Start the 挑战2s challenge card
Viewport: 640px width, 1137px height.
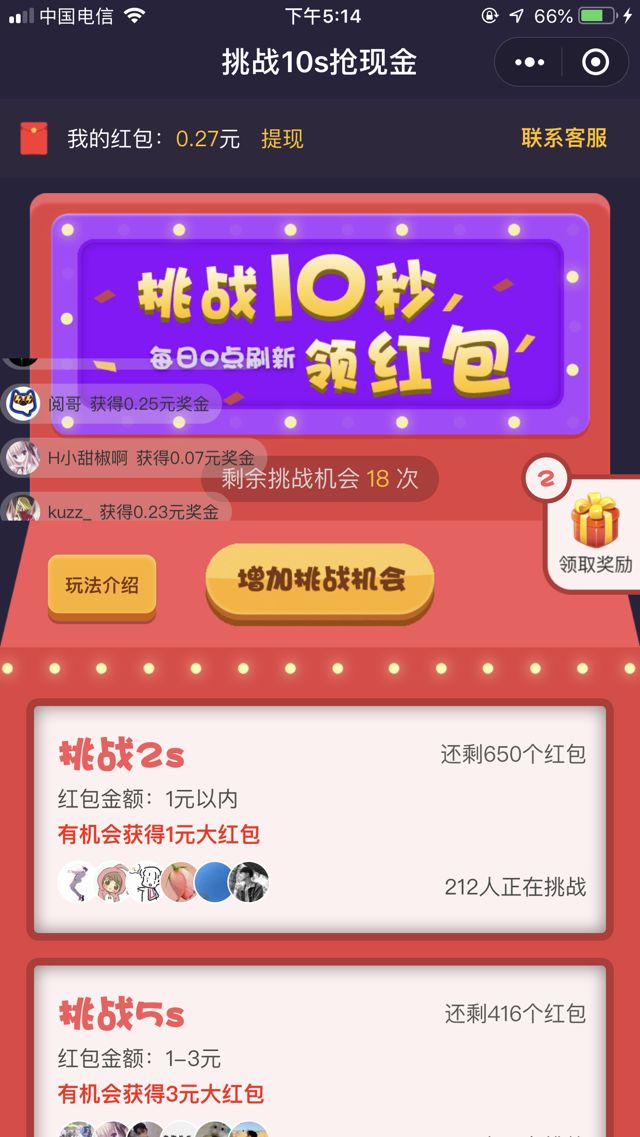click(x=320, y=820)
